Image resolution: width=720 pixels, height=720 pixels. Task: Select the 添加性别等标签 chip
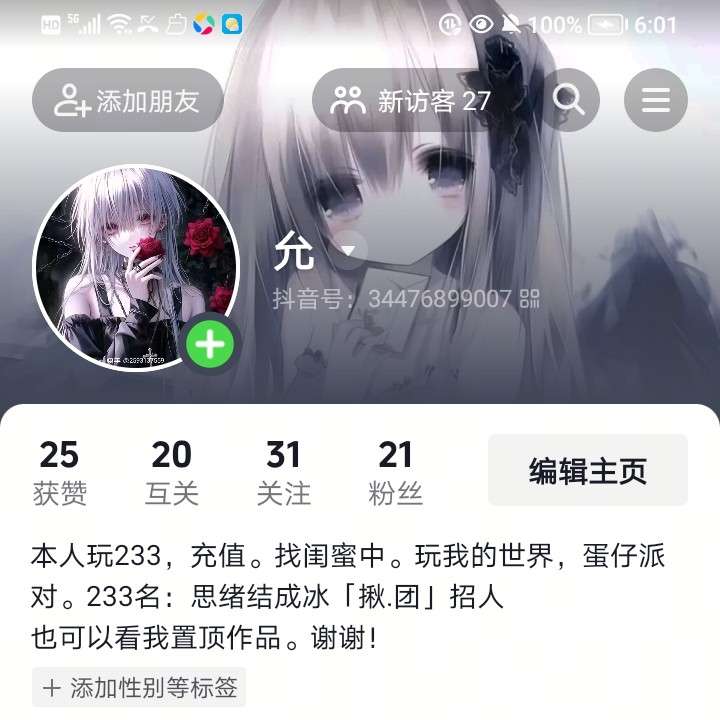point(139,688)
